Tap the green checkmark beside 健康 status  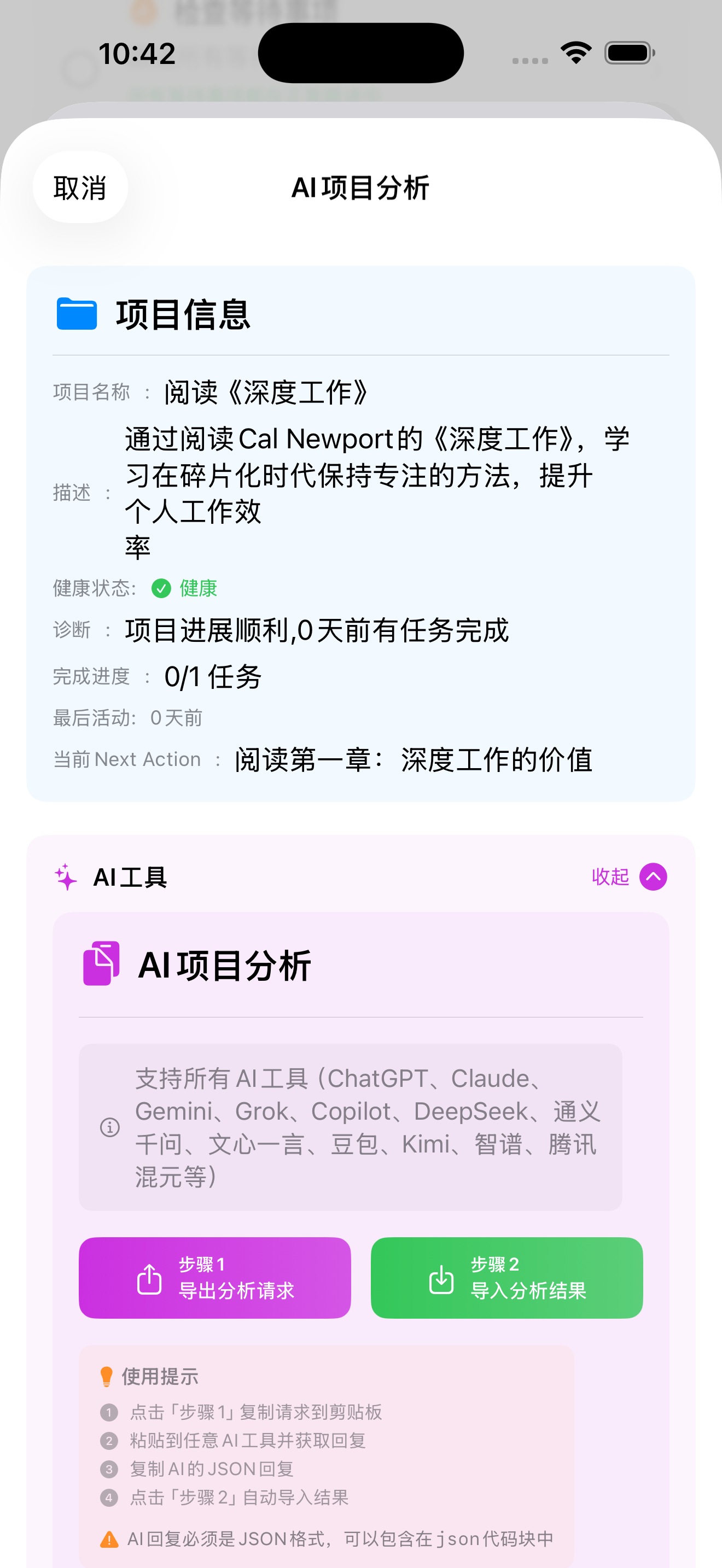[161, 588]
